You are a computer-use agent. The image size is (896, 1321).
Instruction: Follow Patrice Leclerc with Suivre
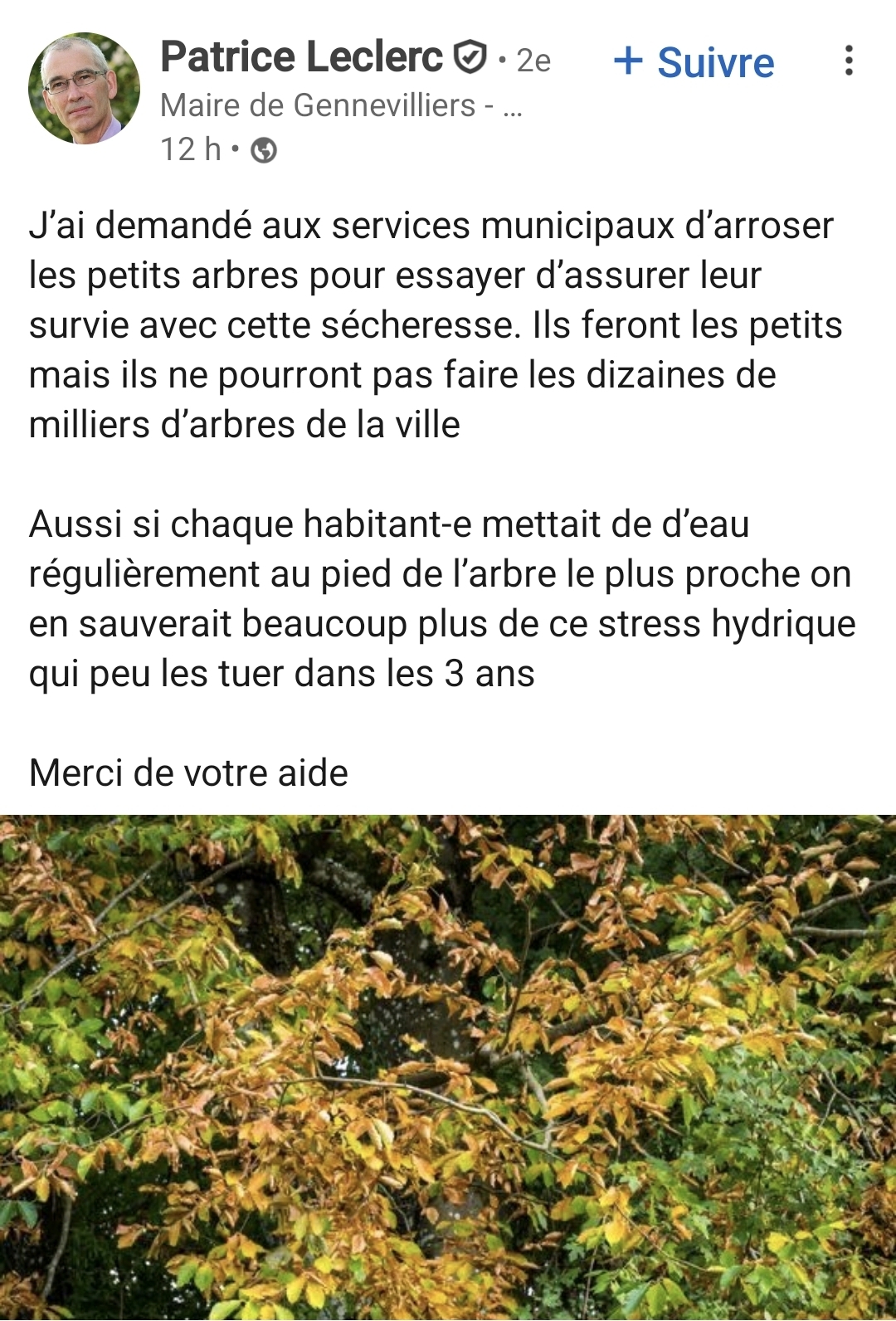pyautogui.click(x=694, y=61)
